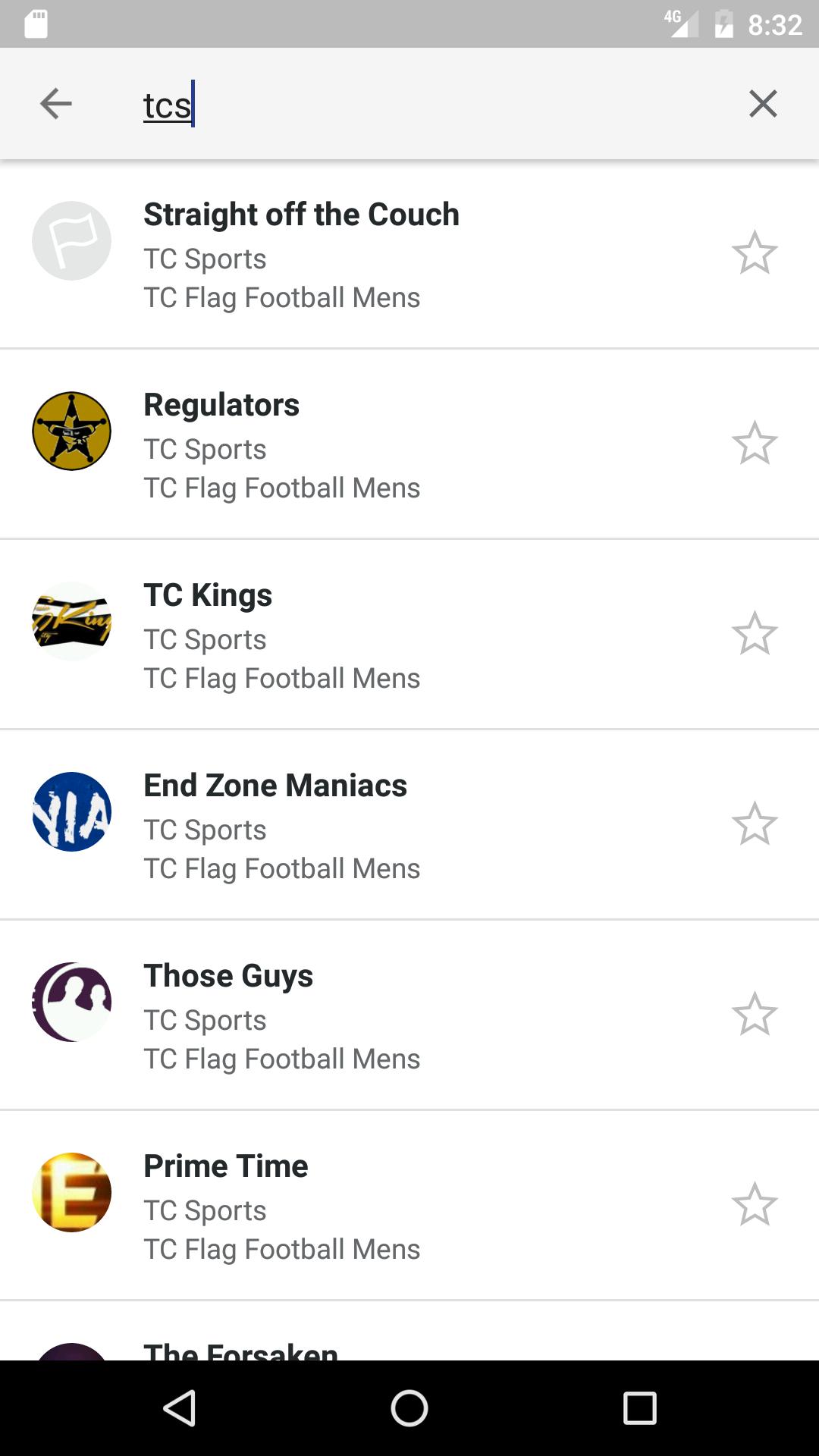Screen dimensions: 819x1456
Task: Click the Those Guys team avatar
Action: tap(71, 1001)
